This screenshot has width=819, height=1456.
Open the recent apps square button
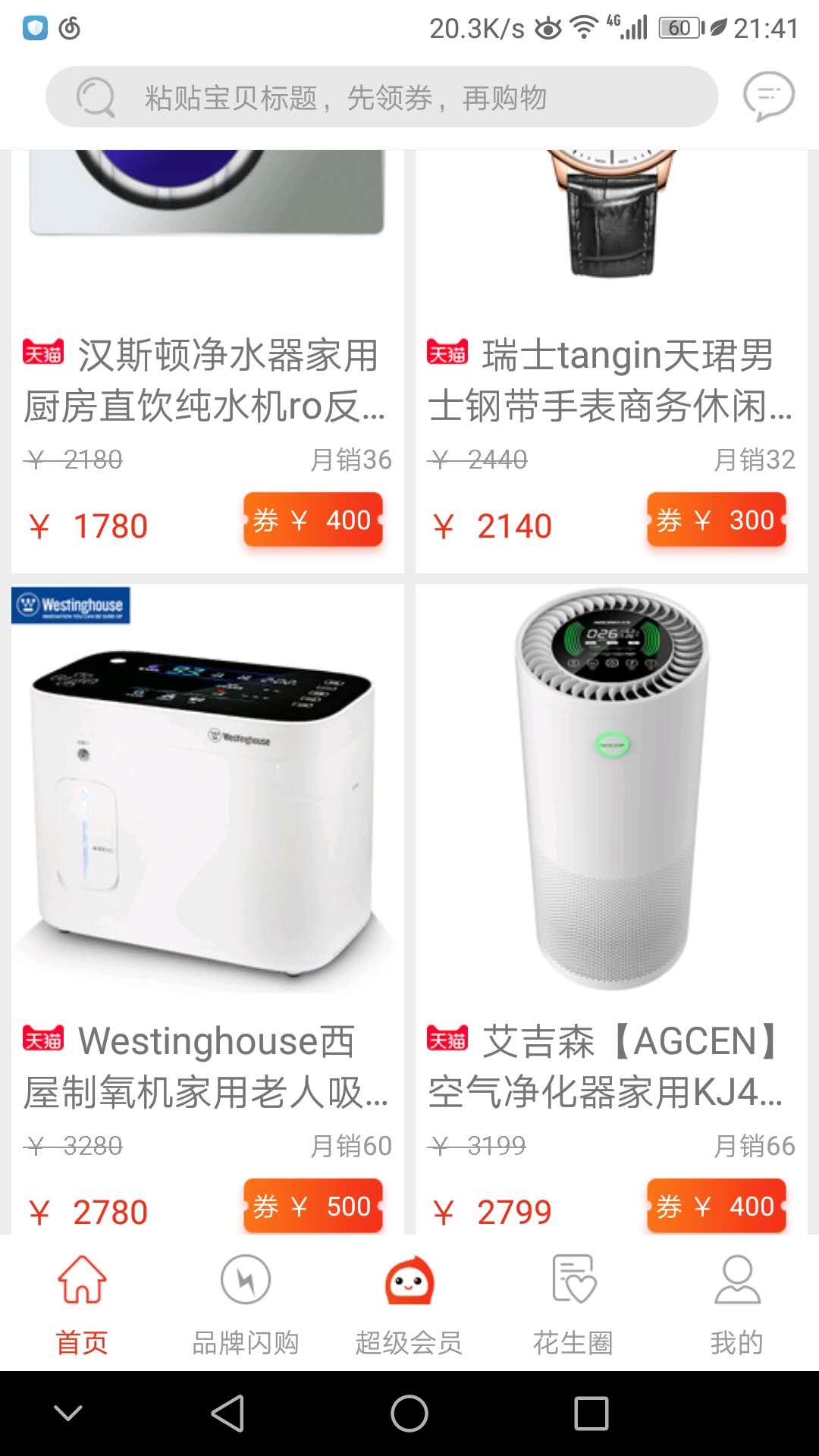[x=591, y=1414]
